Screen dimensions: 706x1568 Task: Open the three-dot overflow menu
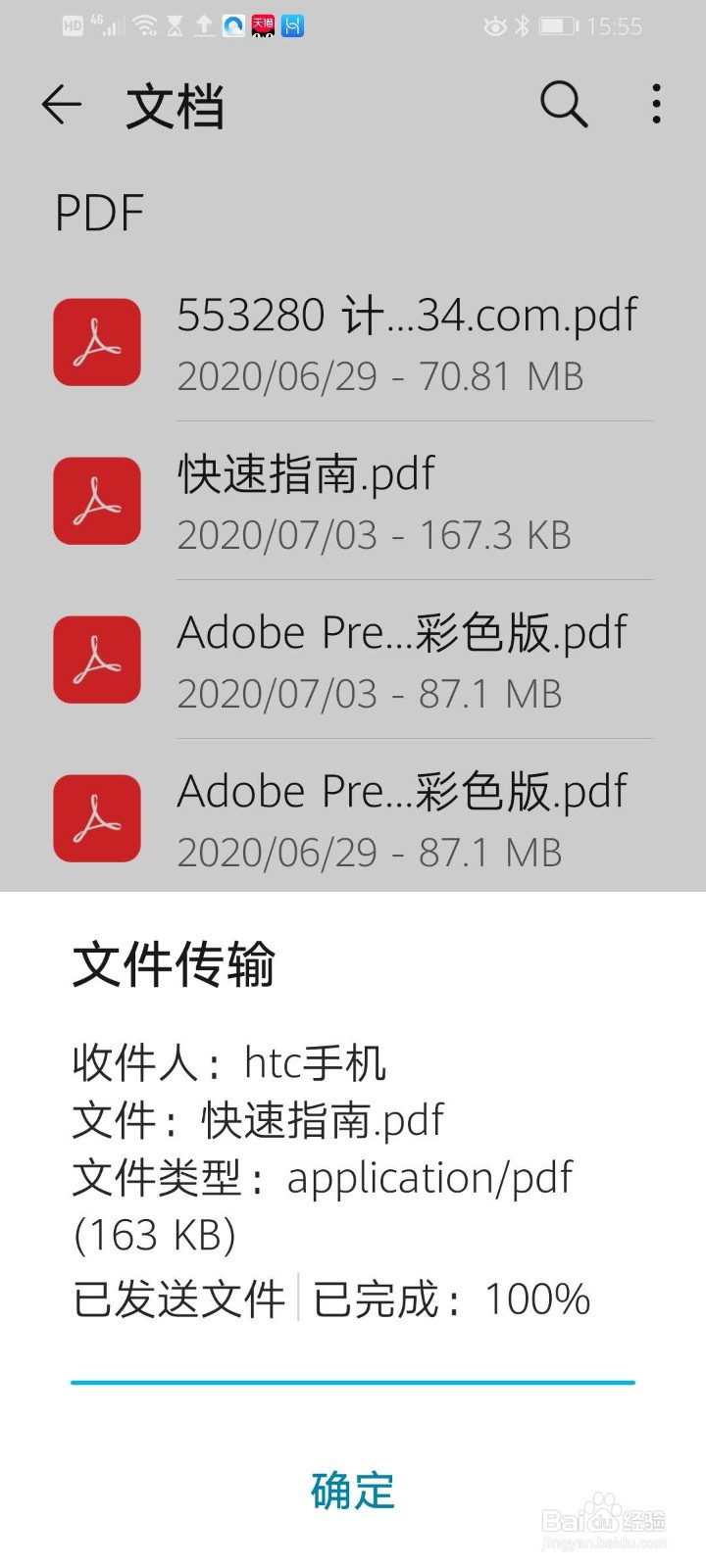pos(655,105)
